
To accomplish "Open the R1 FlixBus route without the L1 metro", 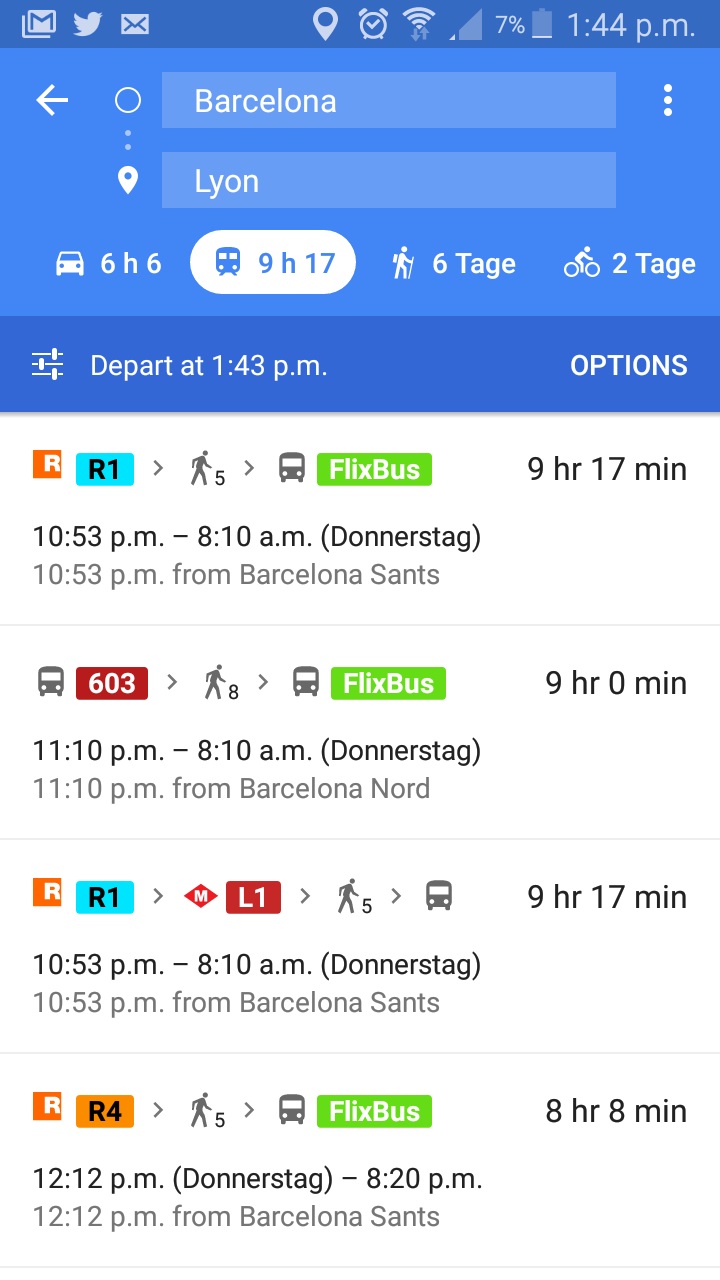I will tap(360, 519).
